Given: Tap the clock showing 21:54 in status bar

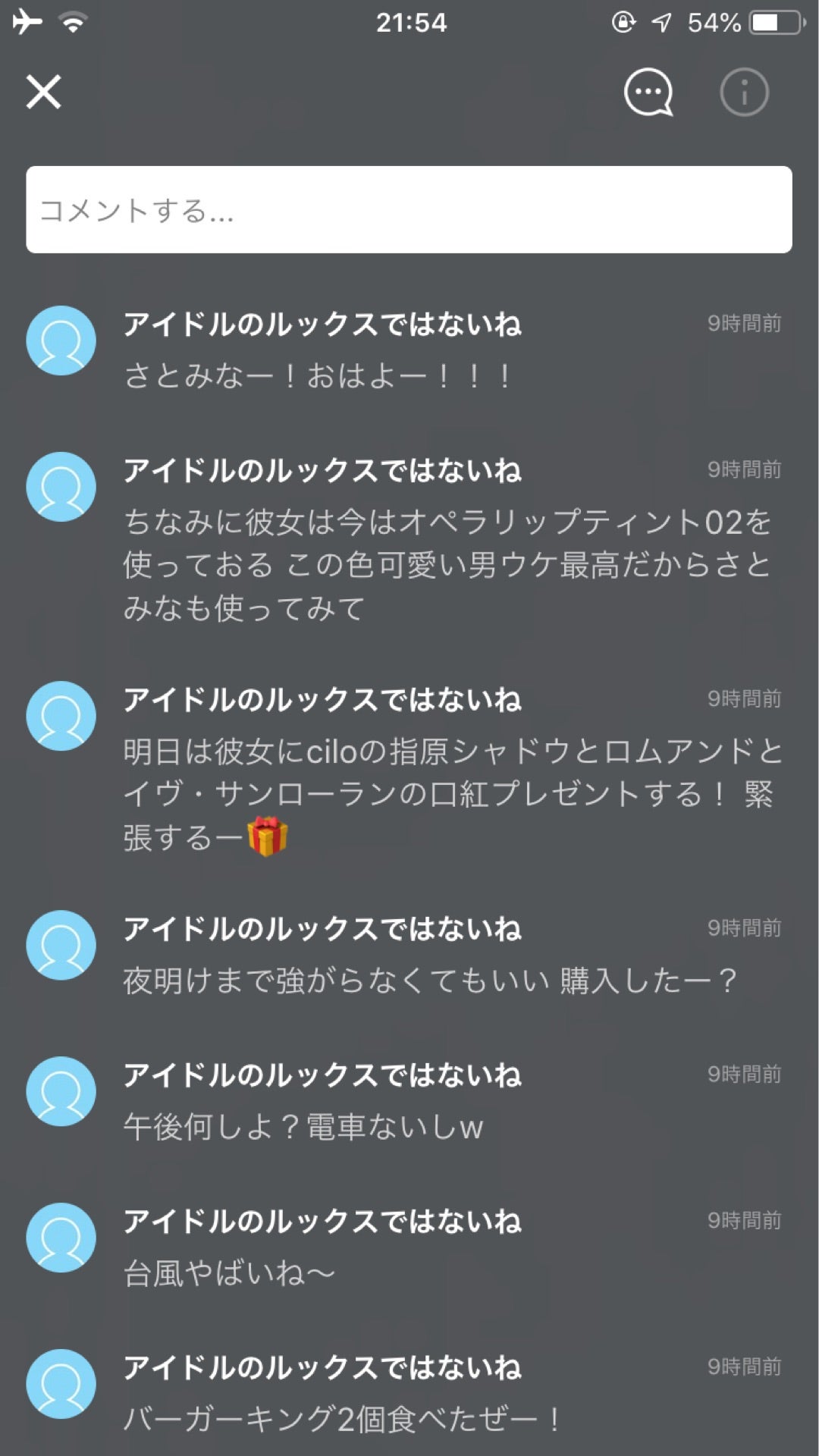Looking at the screenshot, I should pos(409,23).
